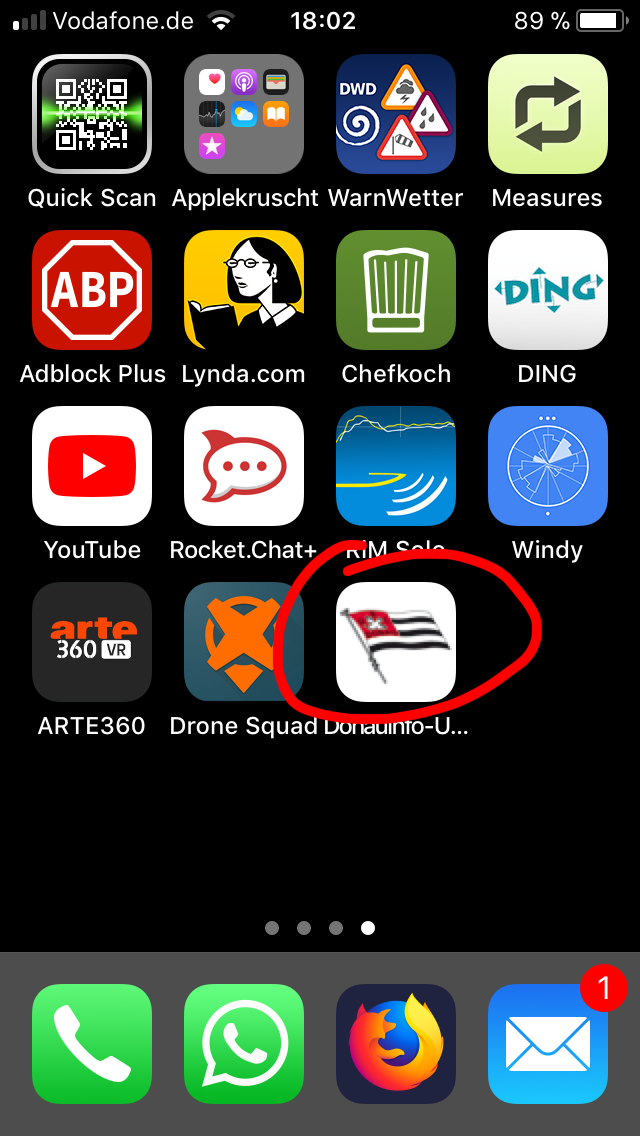
Task: Open Firefox browser in dock
Action: 396,1044
